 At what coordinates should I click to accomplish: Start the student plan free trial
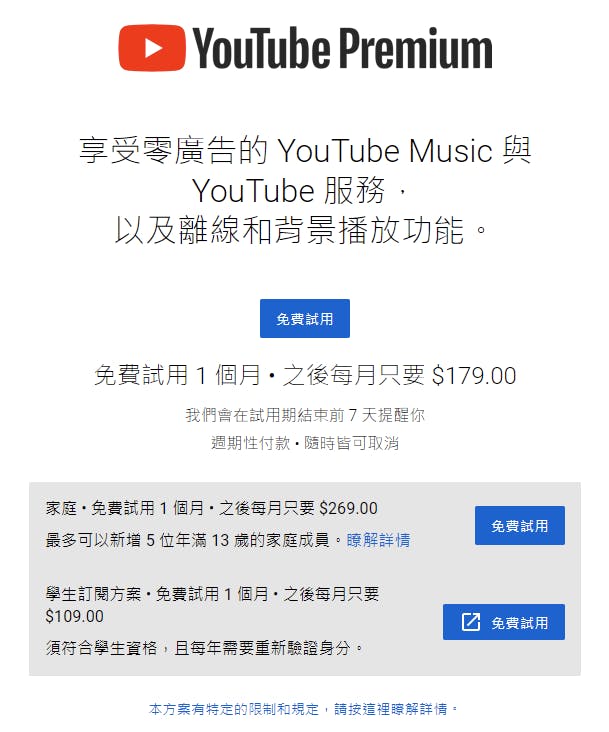coord(504,622)
